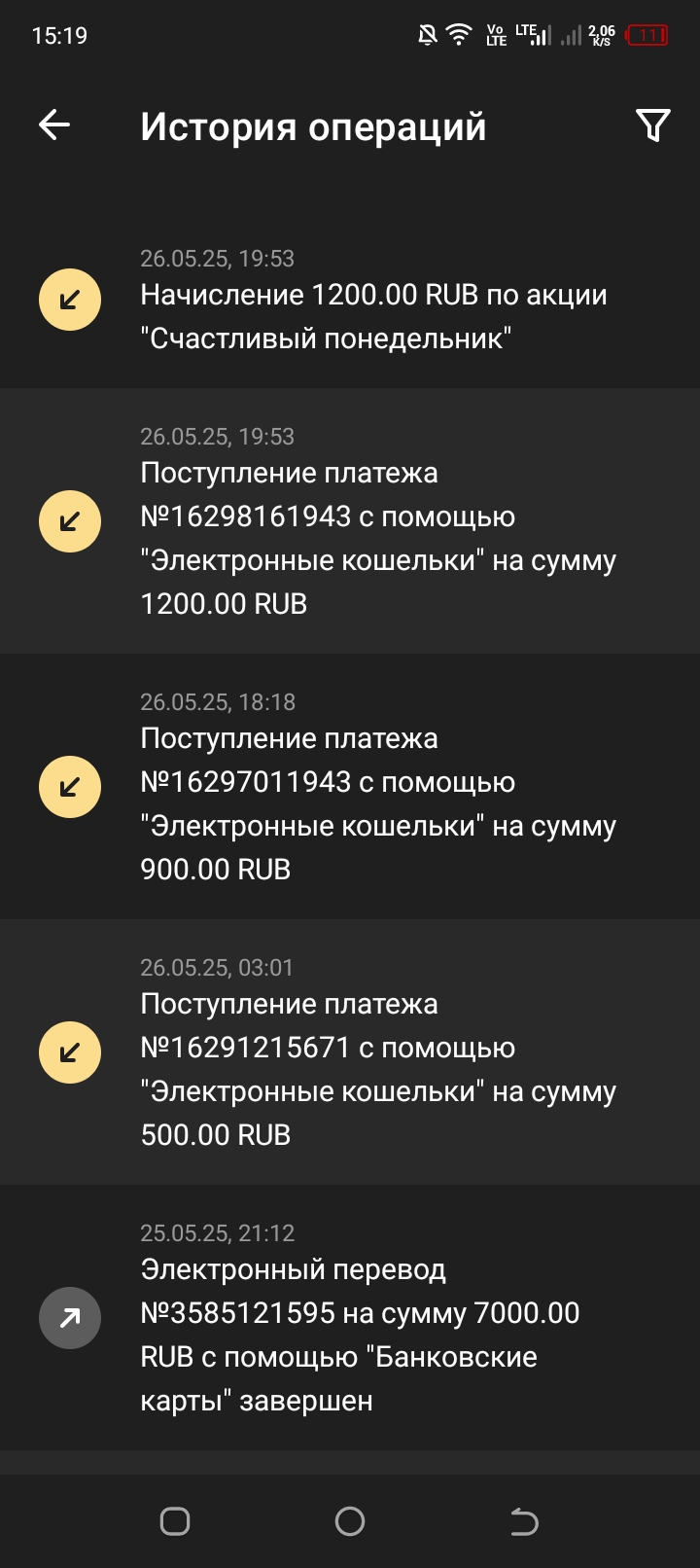
Task: Tap the system home button
Action: click(x=350, y=1521)
